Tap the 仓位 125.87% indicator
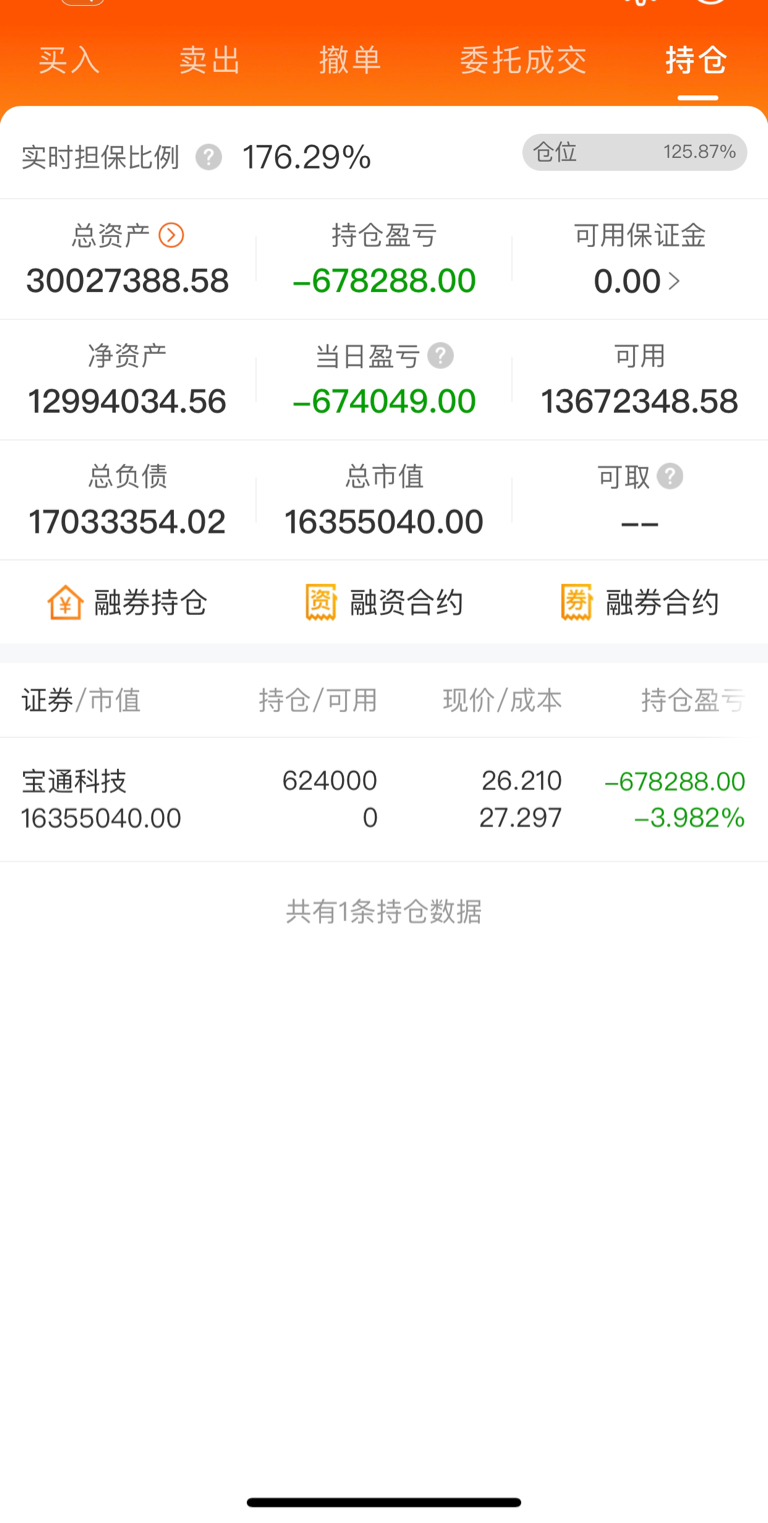768x1523 pixels. [x=634, y=152]
